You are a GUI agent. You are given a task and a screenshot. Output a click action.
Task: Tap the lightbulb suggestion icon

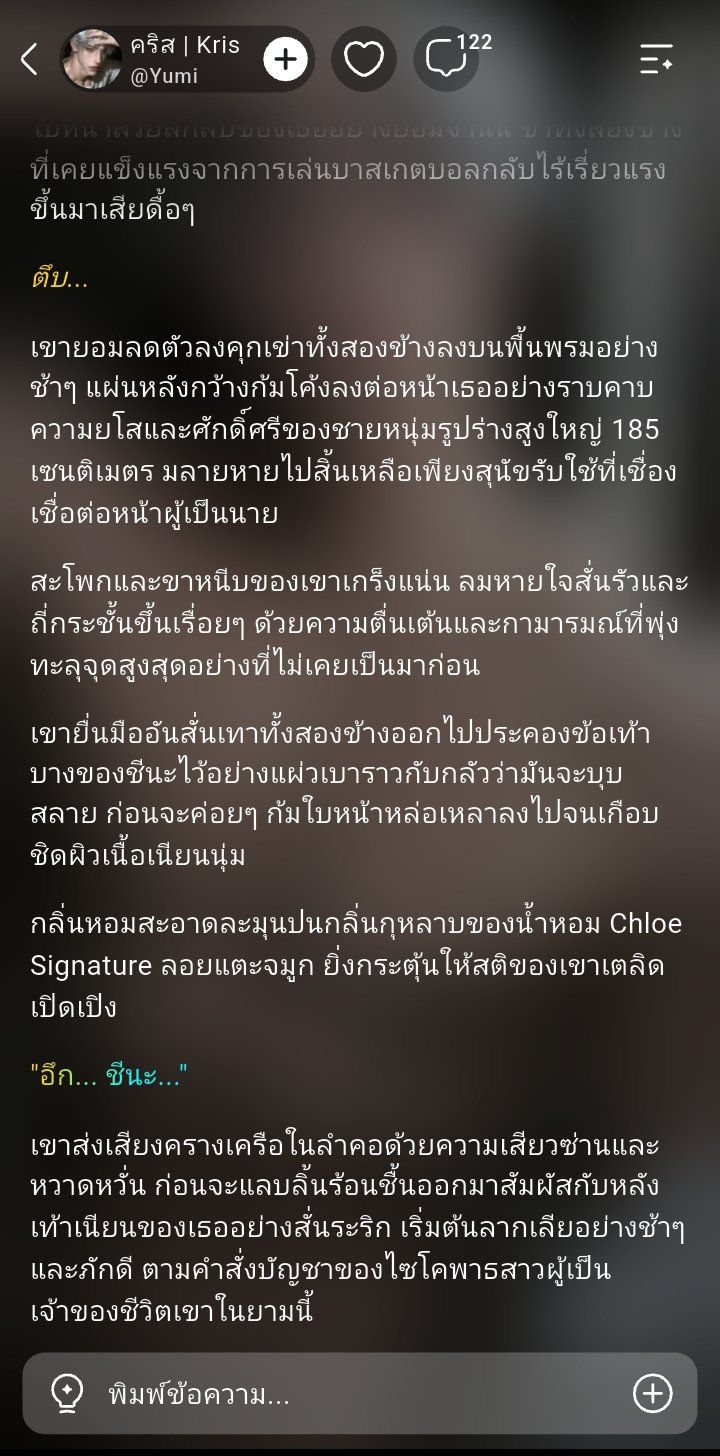pos(66,1394)
